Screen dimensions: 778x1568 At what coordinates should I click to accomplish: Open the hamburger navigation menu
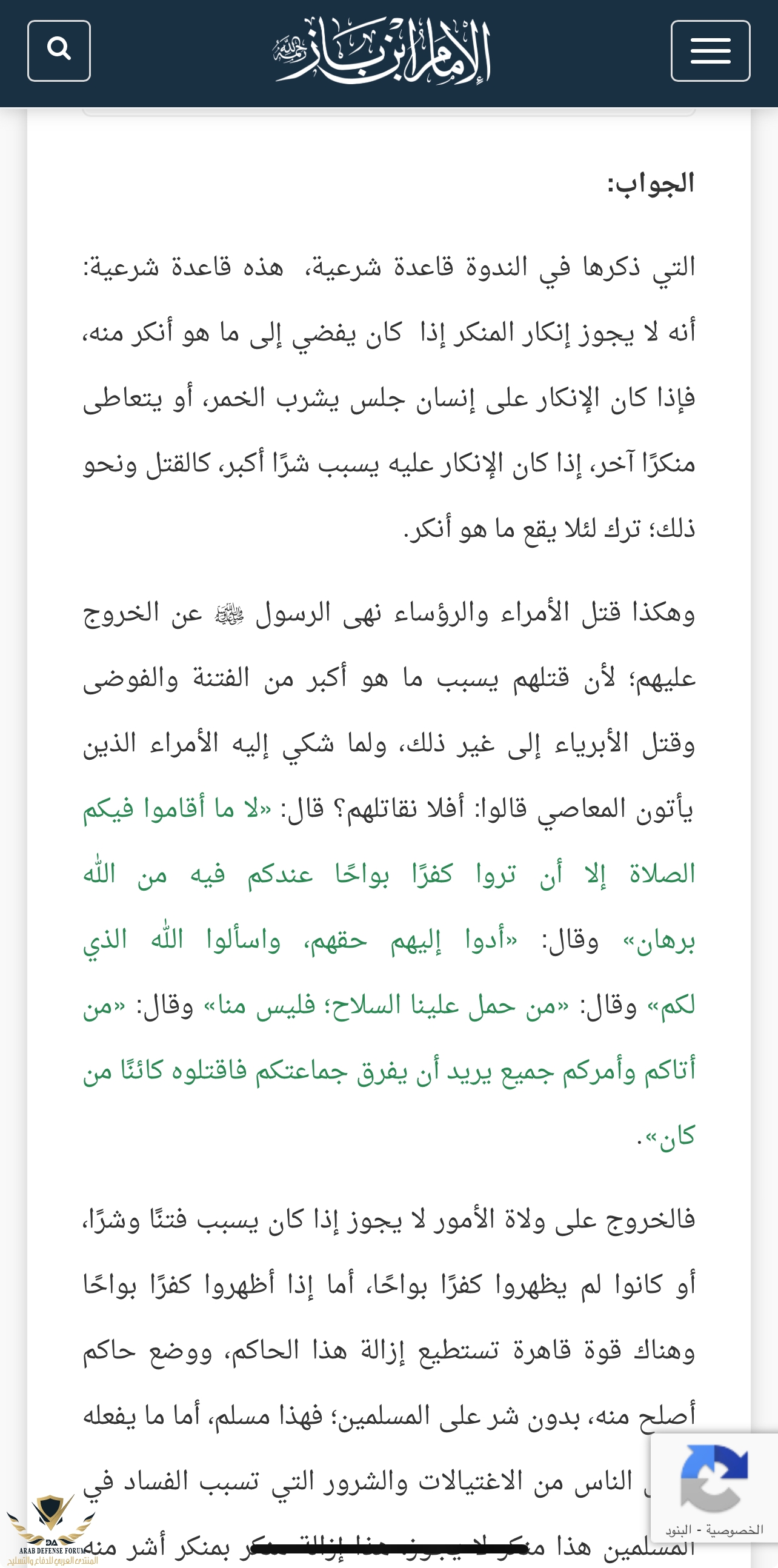click(710, 50)
